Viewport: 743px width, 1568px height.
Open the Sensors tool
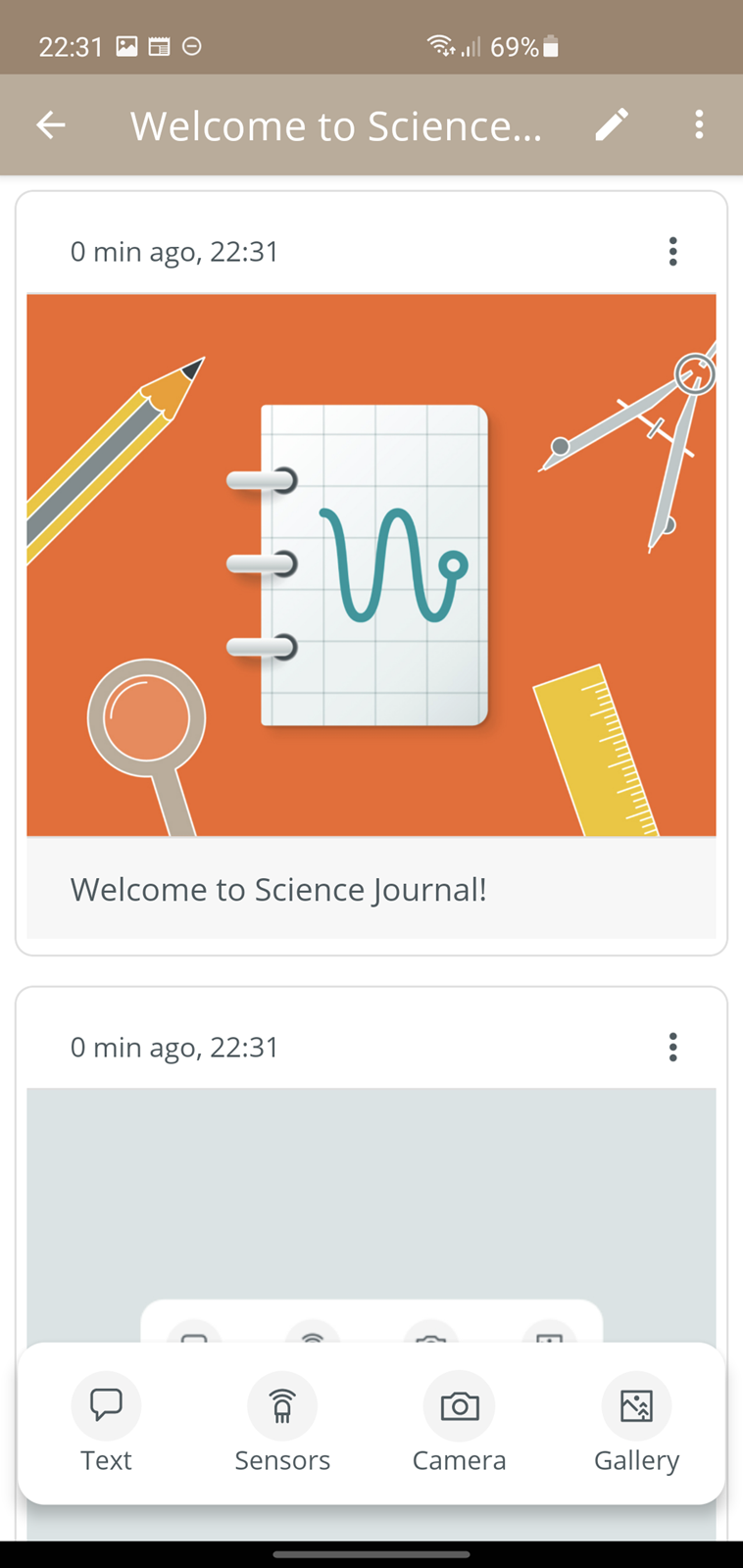[282, 1423]
